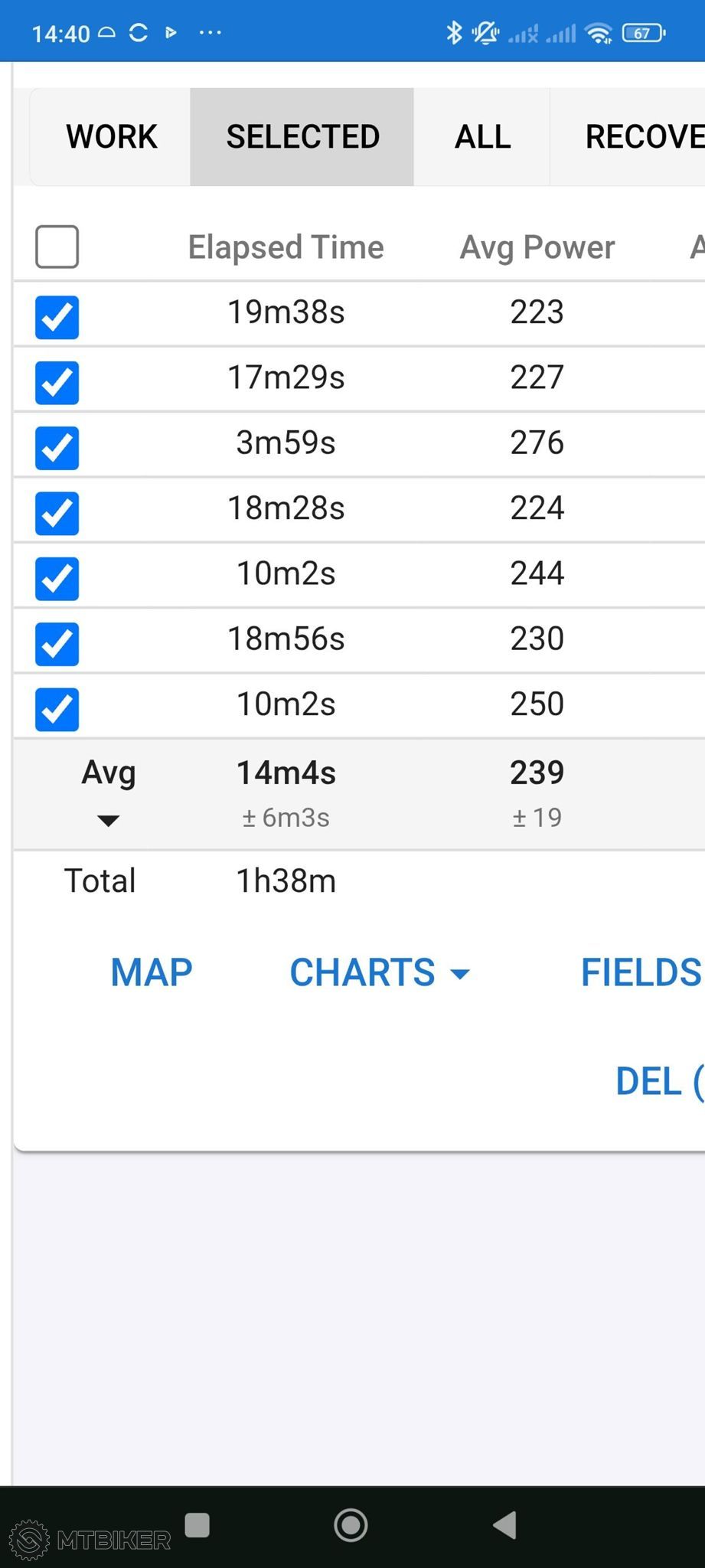
Task: Uncheck the 18m56s interval
Action: click(57, 644)
